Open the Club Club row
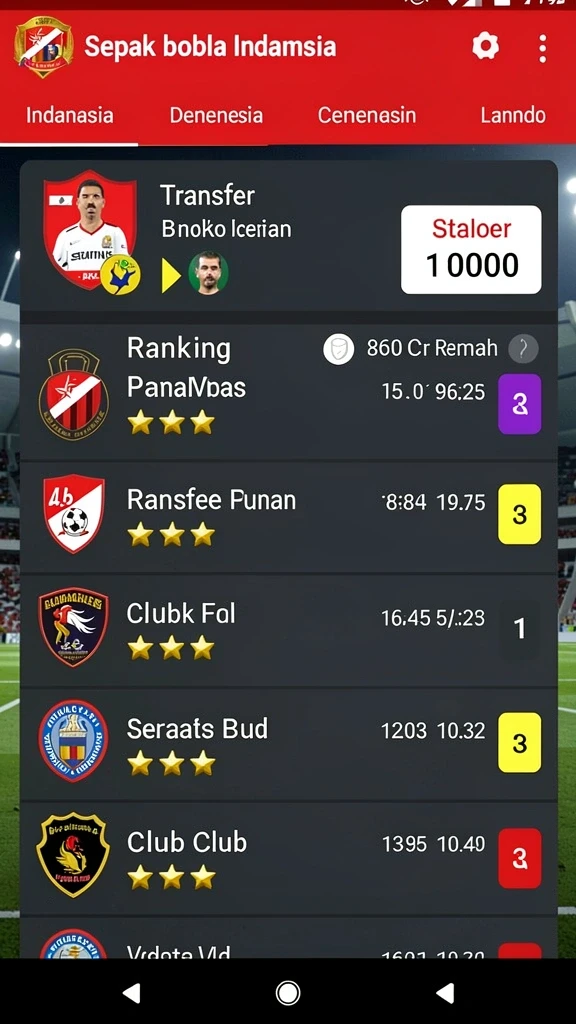 pos(288,858)
